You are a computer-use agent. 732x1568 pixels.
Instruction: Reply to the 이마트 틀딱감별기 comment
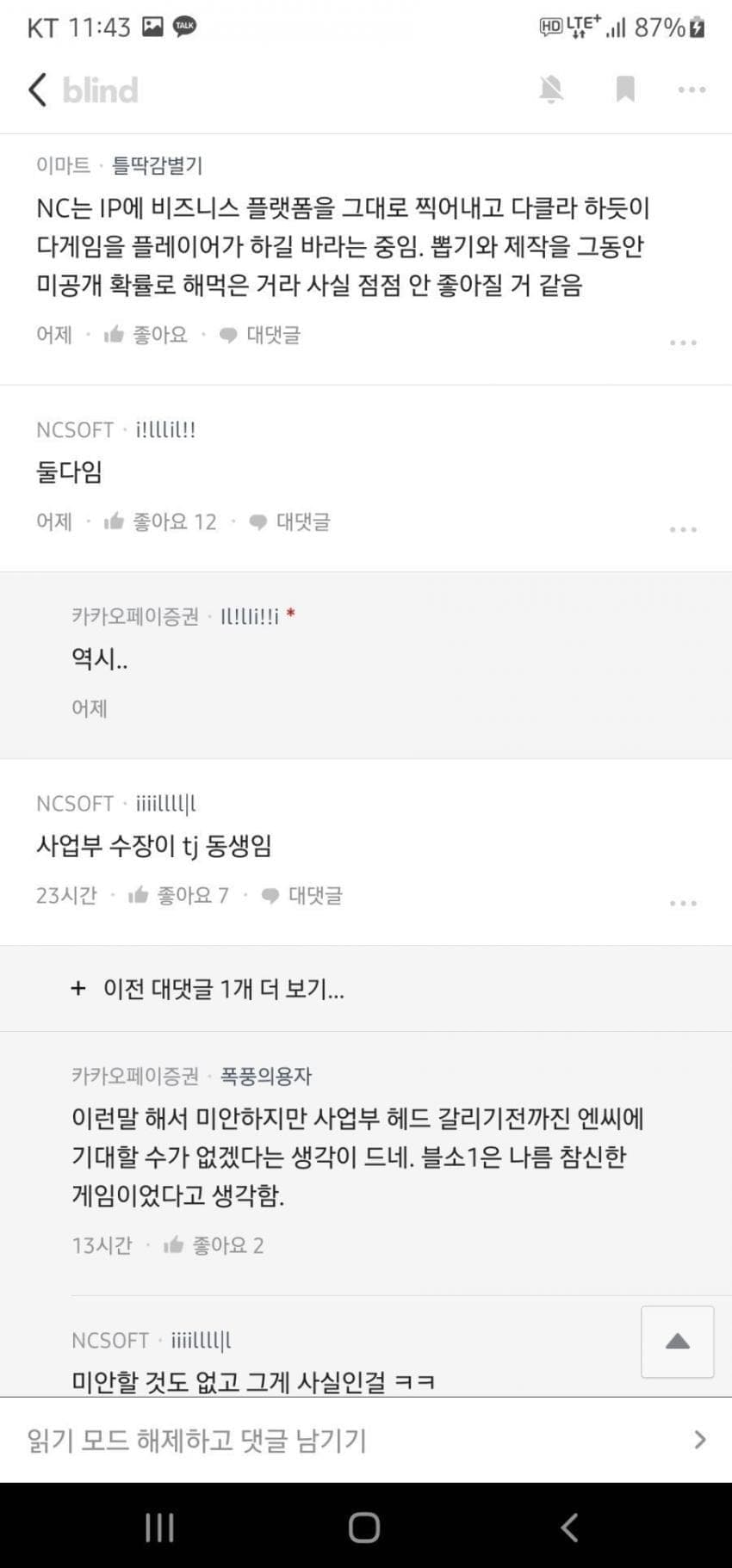click(260, 335)
